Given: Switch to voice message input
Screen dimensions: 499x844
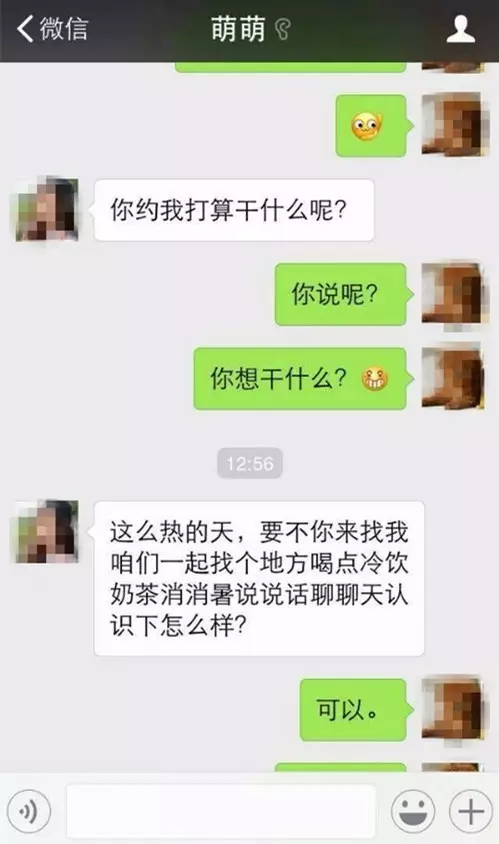Looking at the screenshot, I should (x=30, y=811).
